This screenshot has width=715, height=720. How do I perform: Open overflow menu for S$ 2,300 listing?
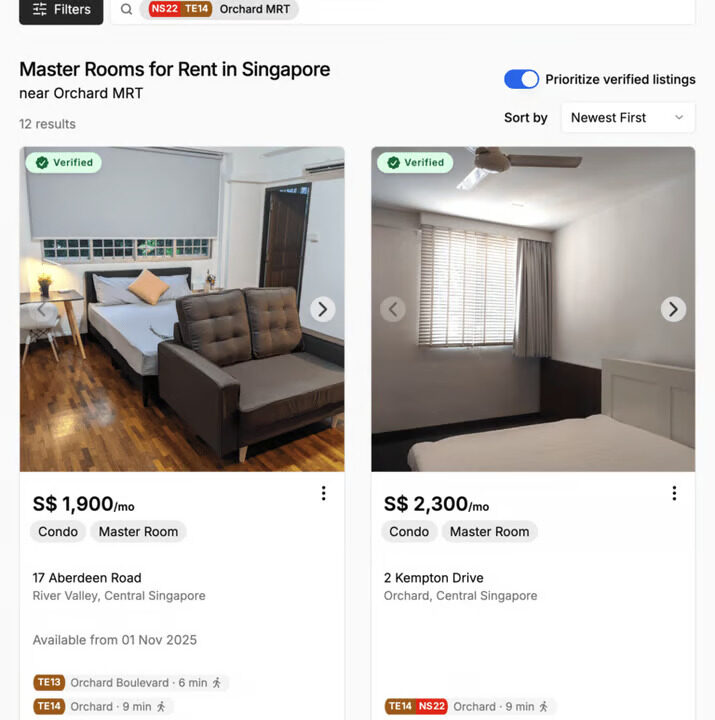click(x=674, y=493)
